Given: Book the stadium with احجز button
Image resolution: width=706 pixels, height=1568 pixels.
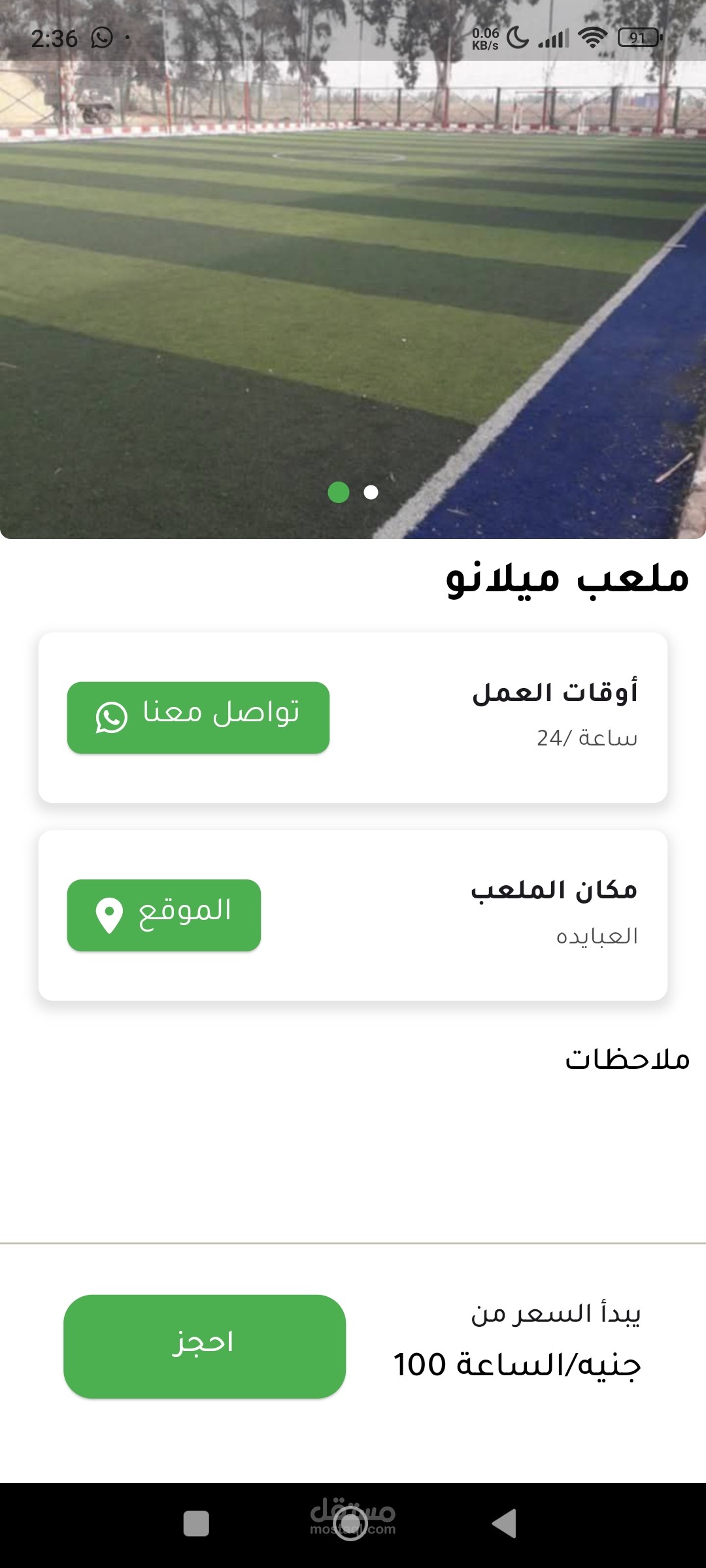Looking at the screenshot, I should click(204, 1346).
